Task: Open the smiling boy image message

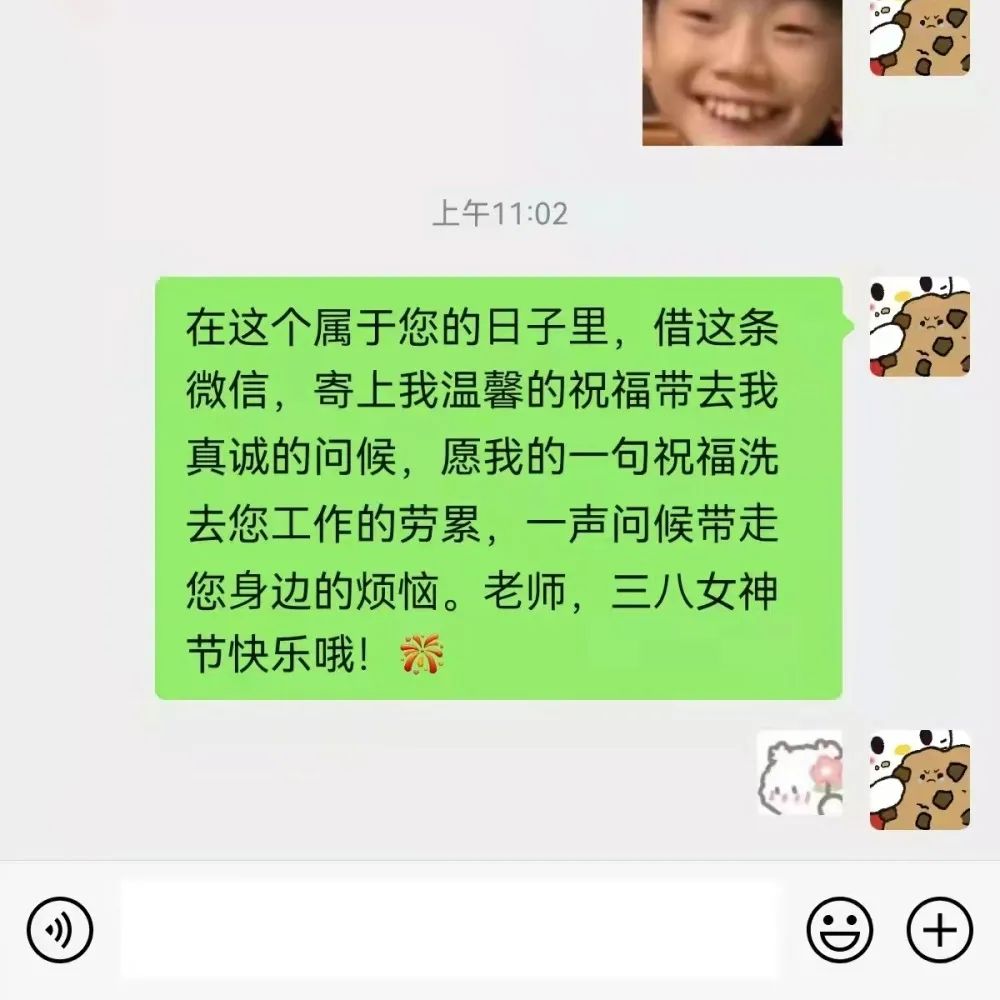Action: click(x=741, y=72)
